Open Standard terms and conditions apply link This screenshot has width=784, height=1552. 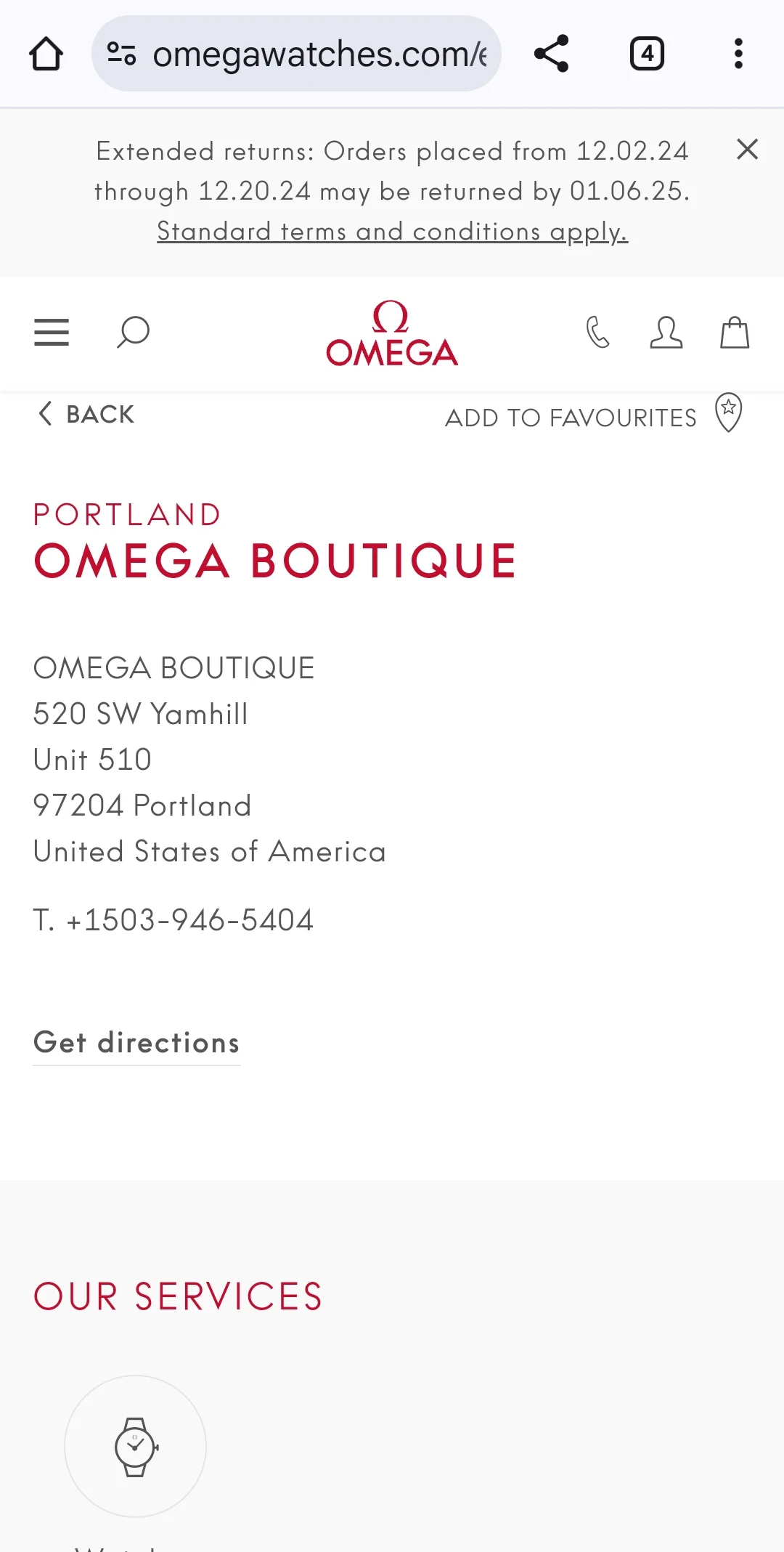(x=392, y=232)
